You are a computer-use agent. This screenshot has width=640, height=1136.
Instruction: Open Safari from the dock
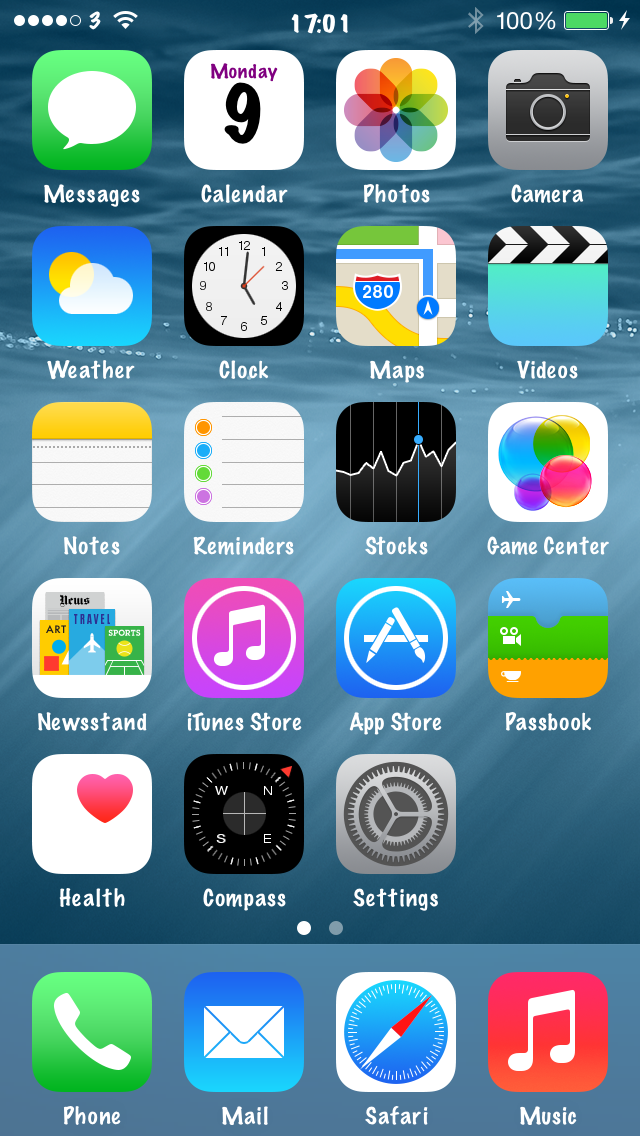pos(396,1032)
